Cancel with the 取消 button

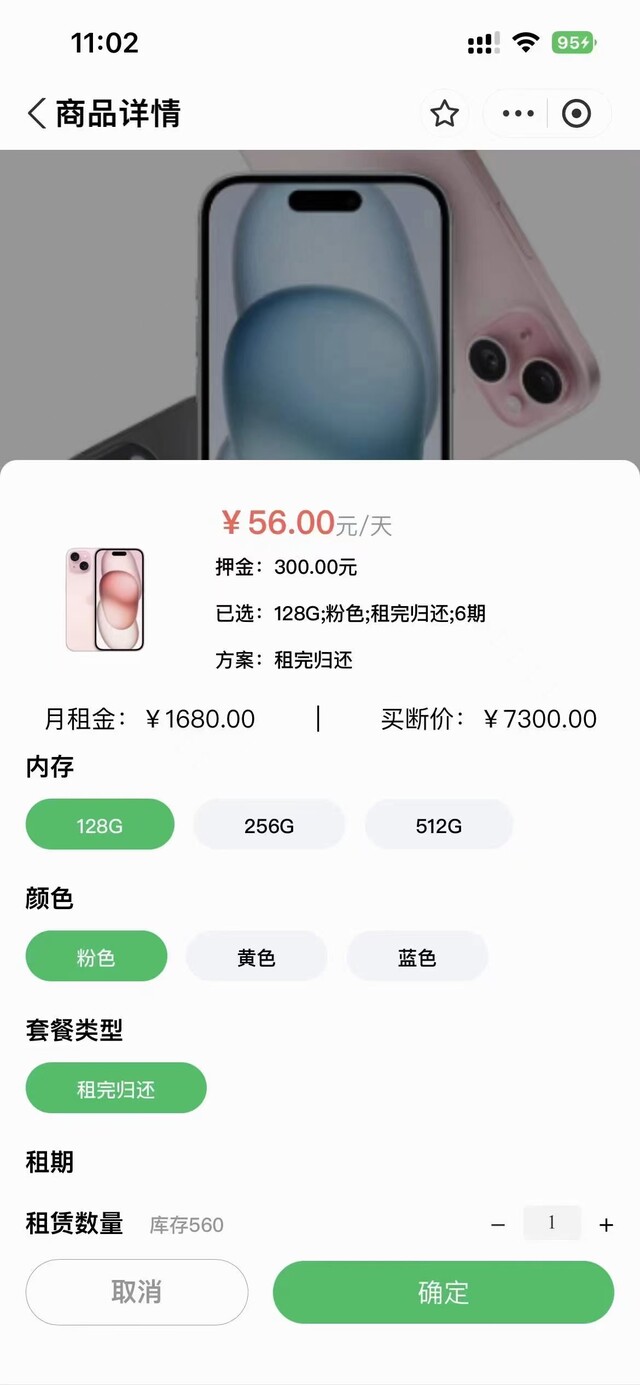pyautogui.click(x=137, y=1292)
